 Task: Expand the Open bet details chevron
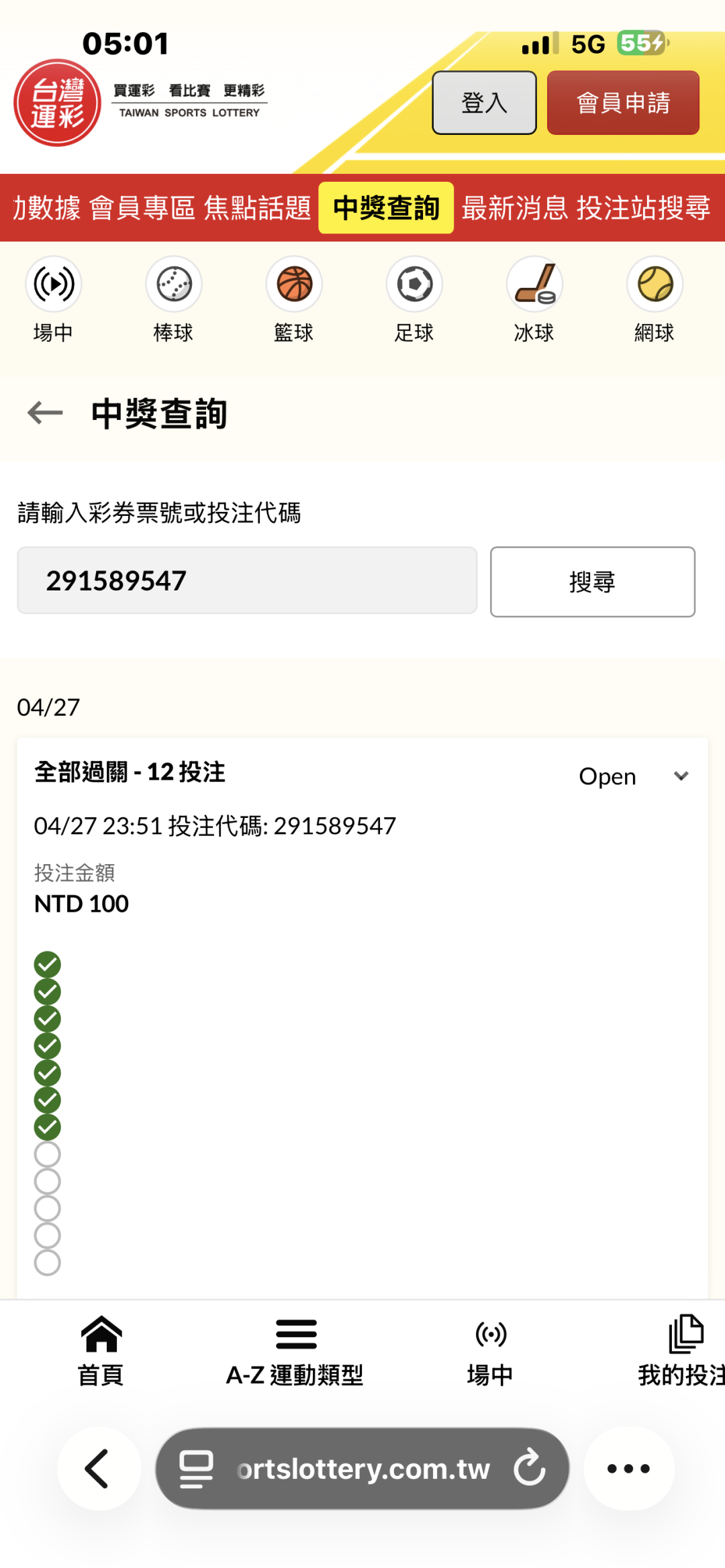pyautogui.click(x=681, y=776)
